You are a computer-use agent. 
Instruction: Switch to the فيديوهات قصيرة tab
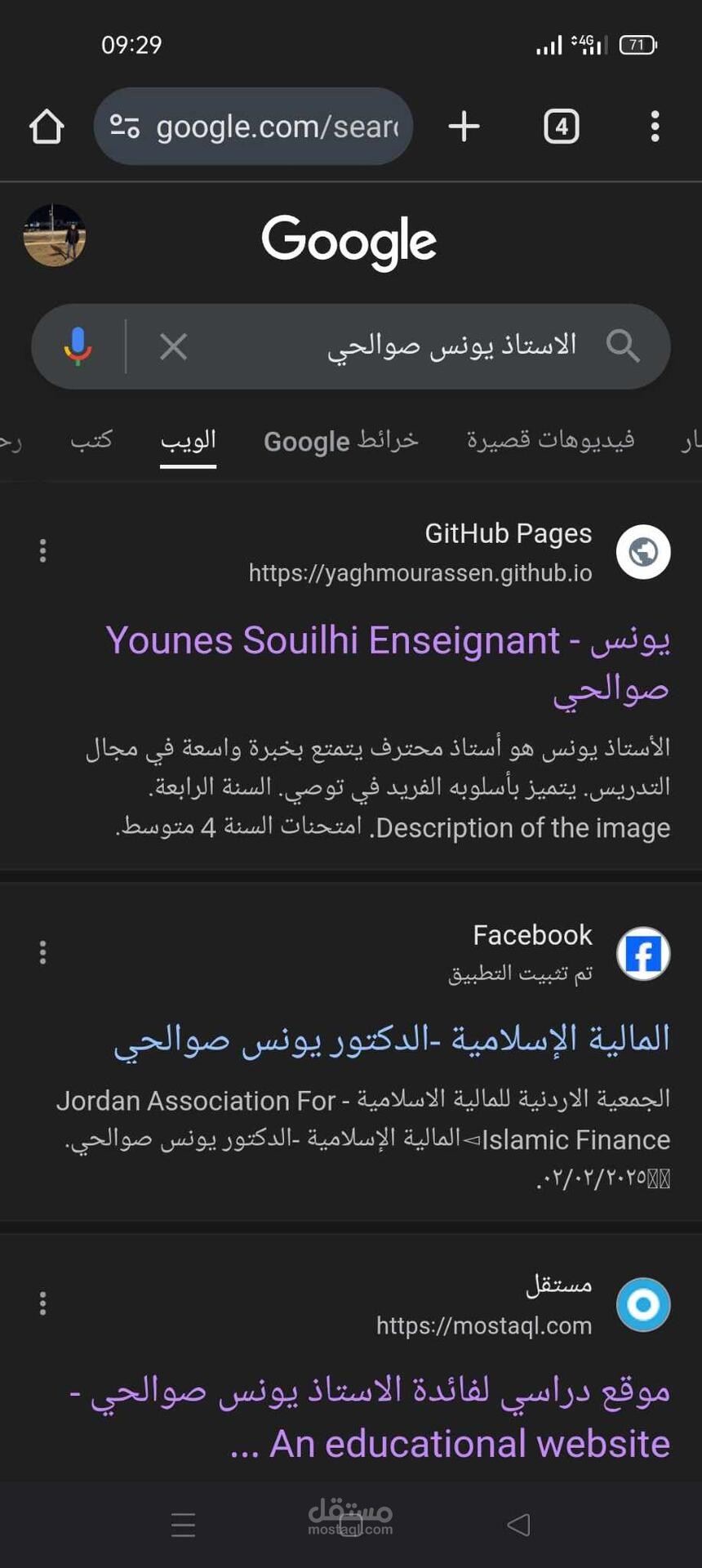pyautogui.click(x=550, y=440)
